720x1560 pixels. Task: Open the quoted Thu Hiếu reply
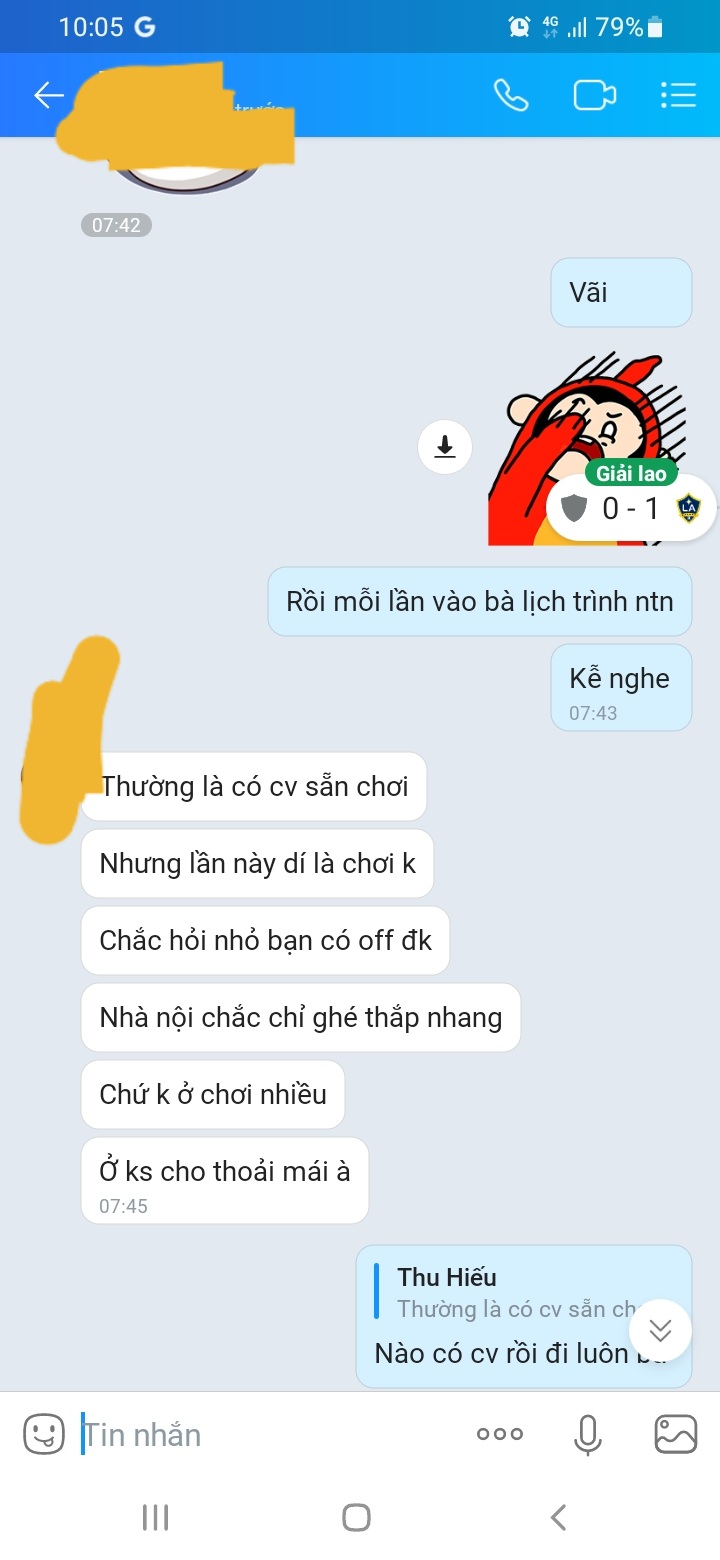pyautogui.click(x=500, y=1292)
